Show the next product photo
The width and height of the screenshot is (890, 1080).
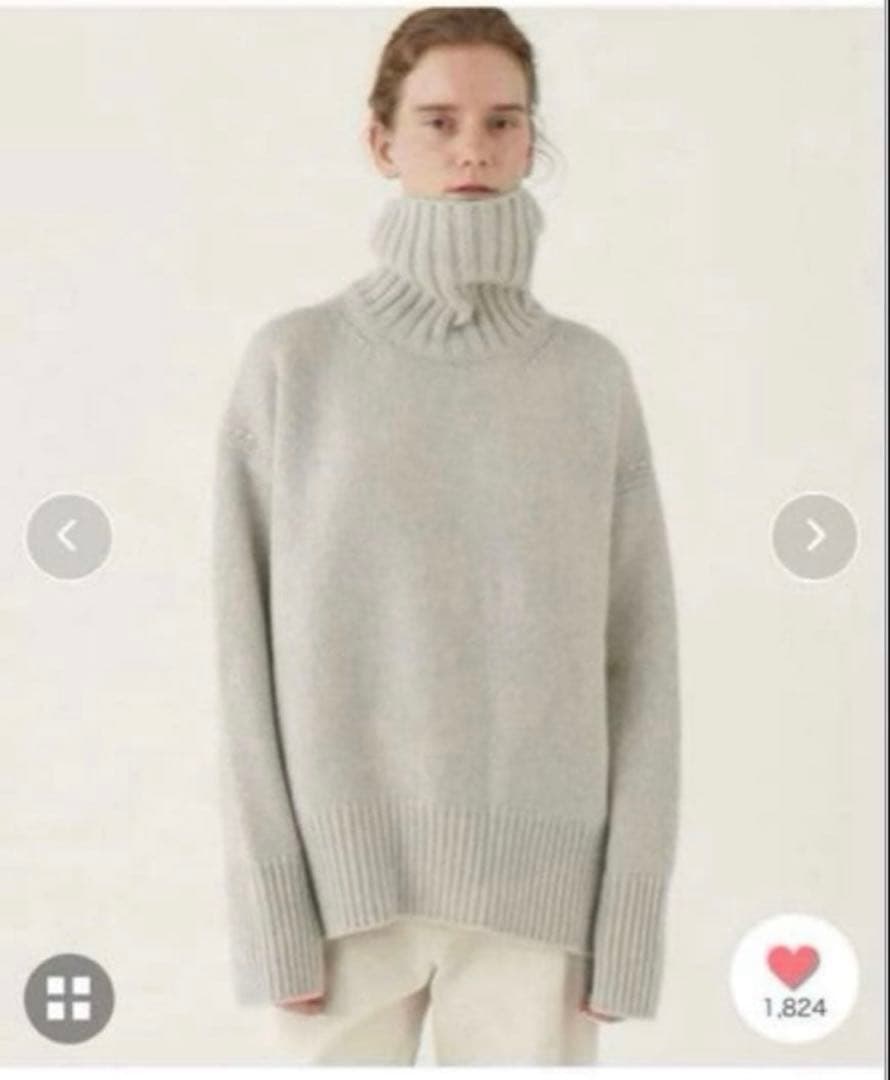tap(814, 537)
